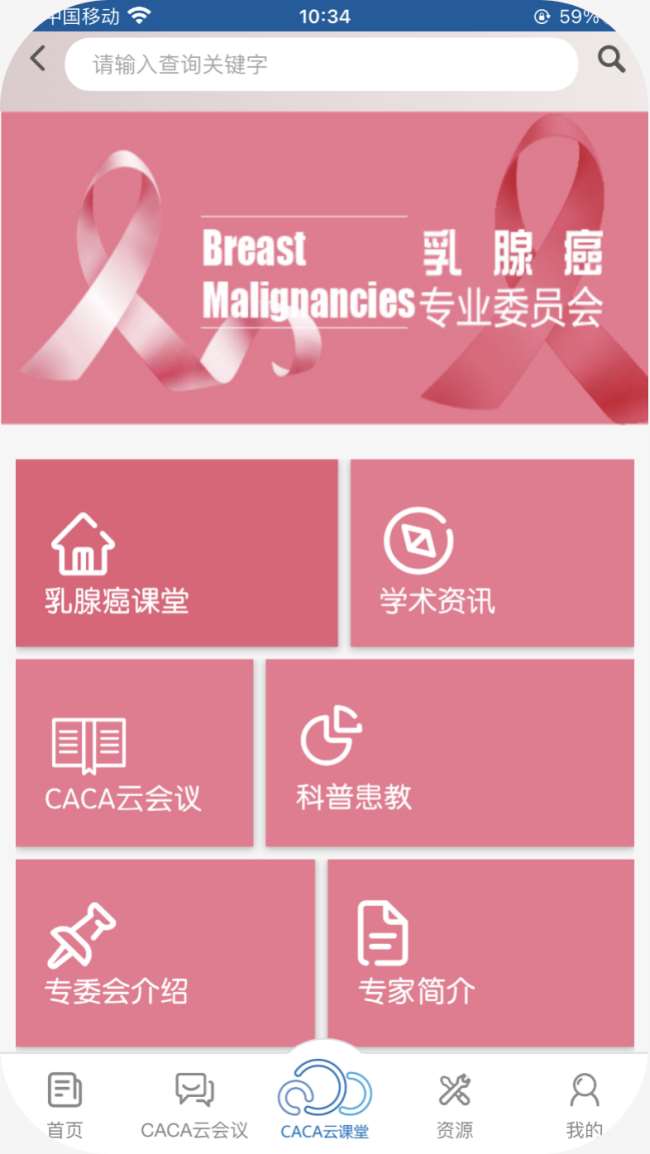The height and width of the screenshot is (1154, 650).
Task: Open the 专委会介绍 tile
Action: (x=165, y=952)
